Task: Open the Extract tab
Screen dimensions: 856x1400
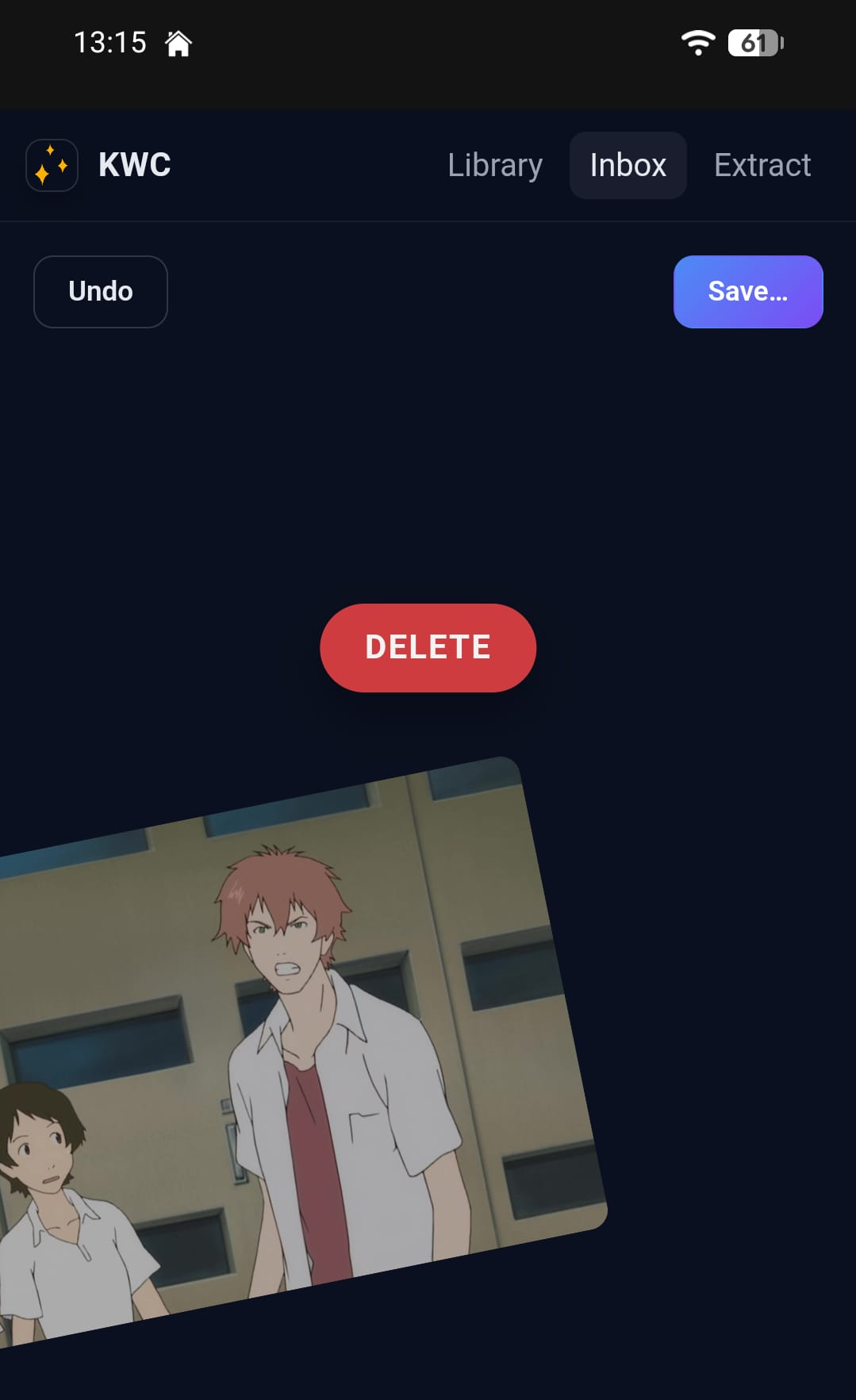Action: (762, 165)
